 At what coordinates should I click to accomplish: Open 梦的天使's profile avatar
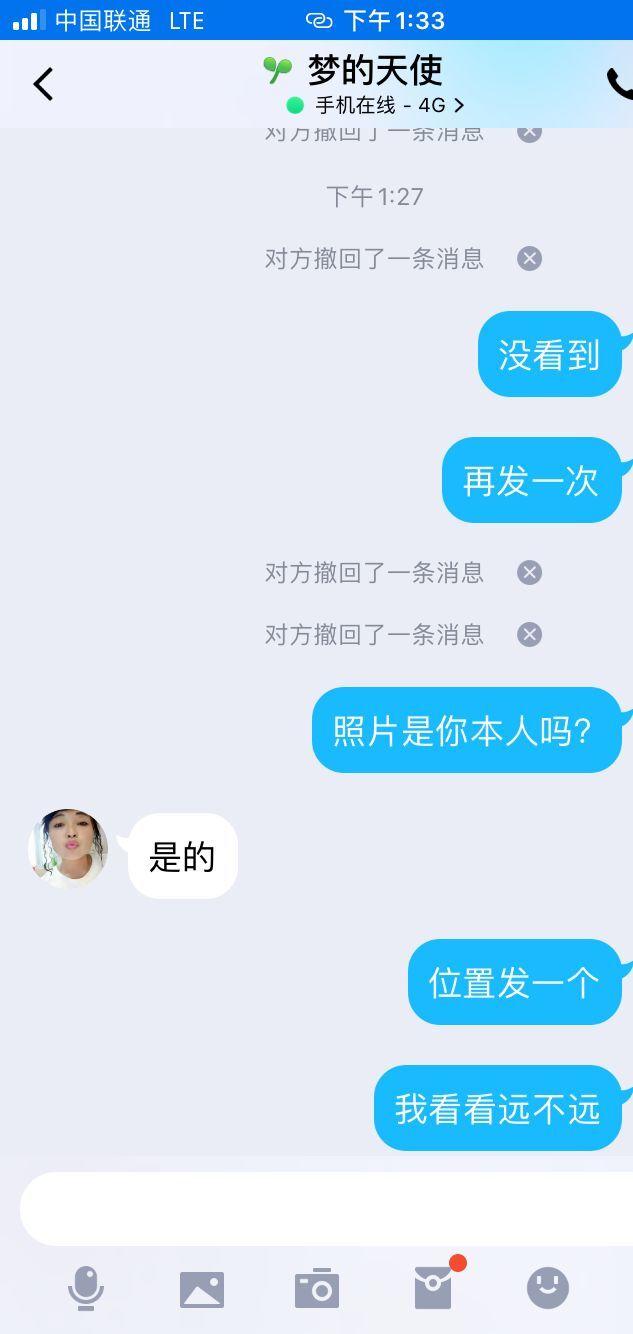68,849
